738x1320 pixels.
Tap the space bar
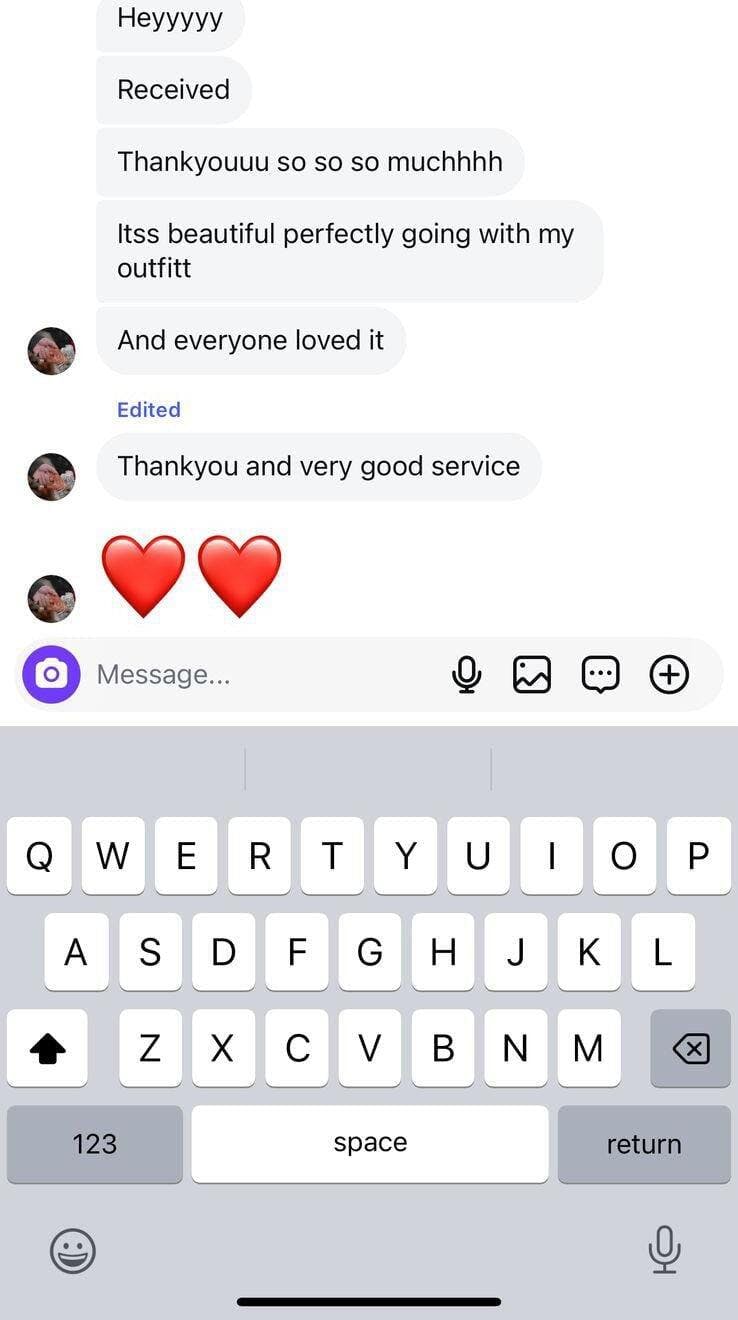(370, 1144)
